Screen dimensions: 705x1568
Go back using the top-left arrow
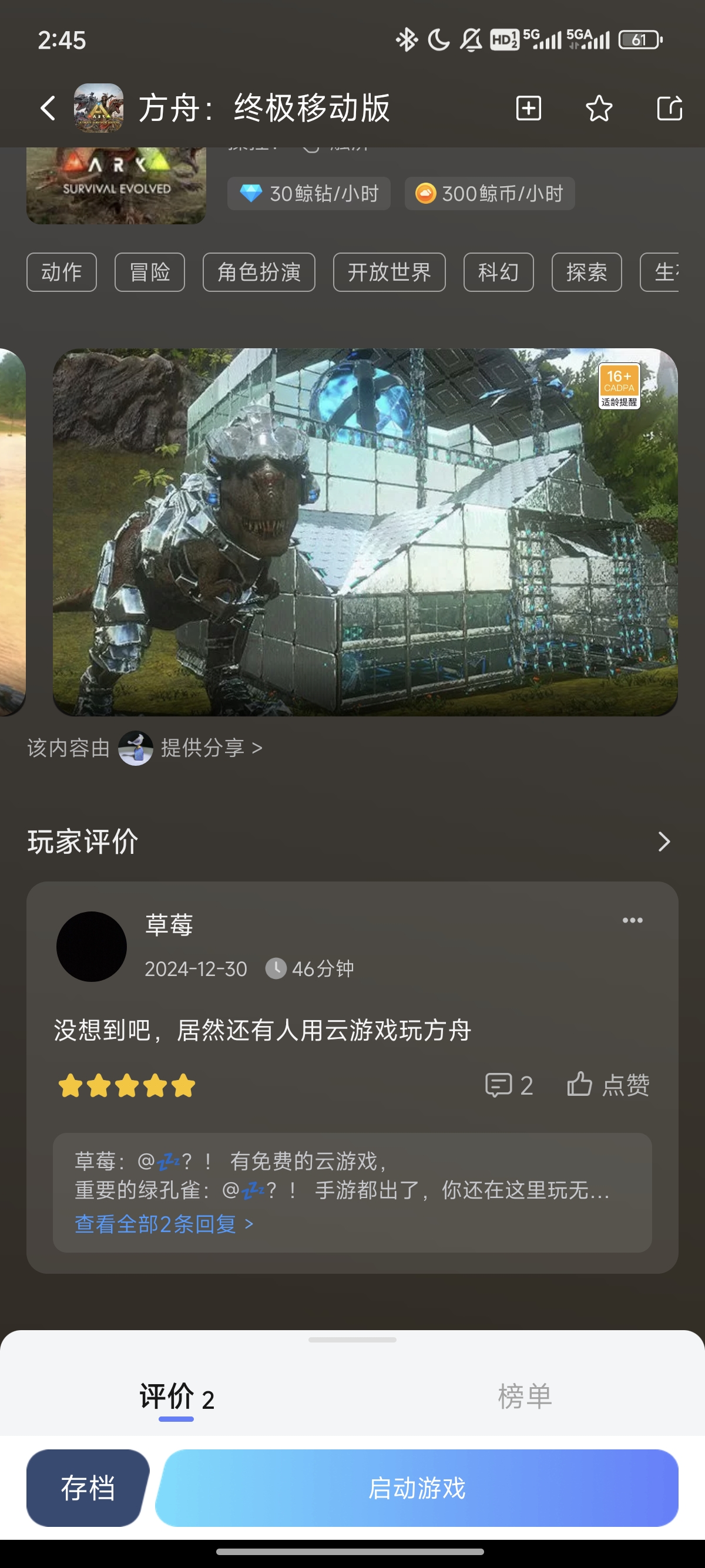[48, 108]
